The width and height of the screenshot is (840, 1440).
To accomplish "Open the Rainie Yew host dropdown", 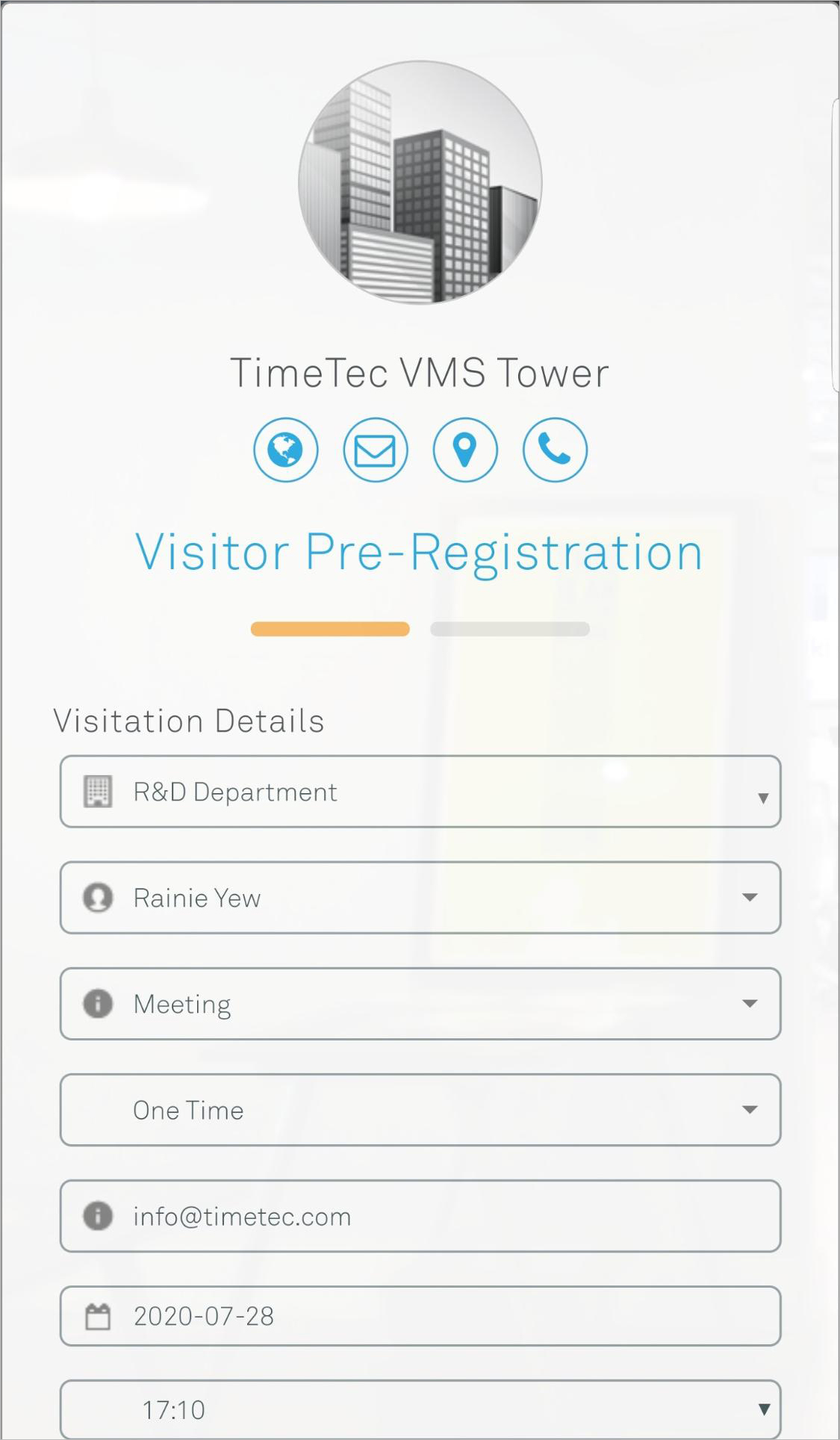I will coord(420,898).
